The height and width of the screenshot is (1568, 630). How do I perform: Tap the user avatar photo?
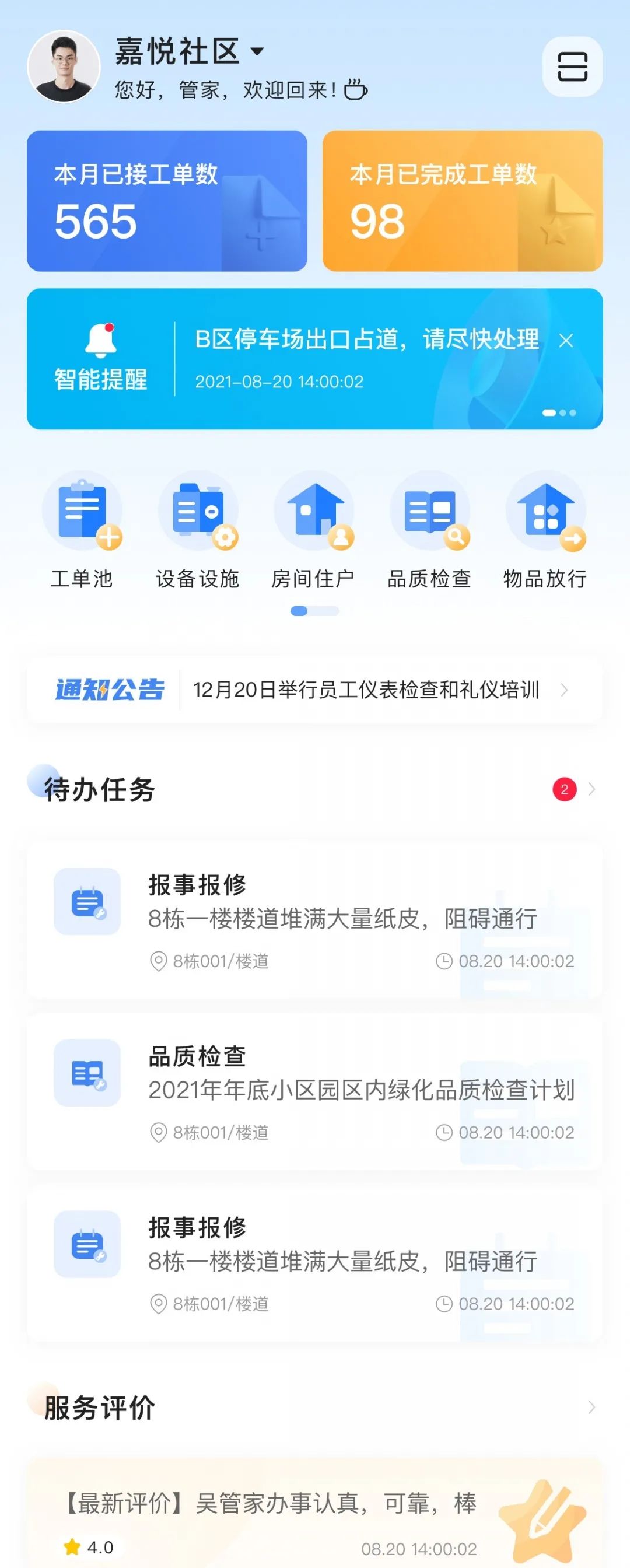point(64,67)
